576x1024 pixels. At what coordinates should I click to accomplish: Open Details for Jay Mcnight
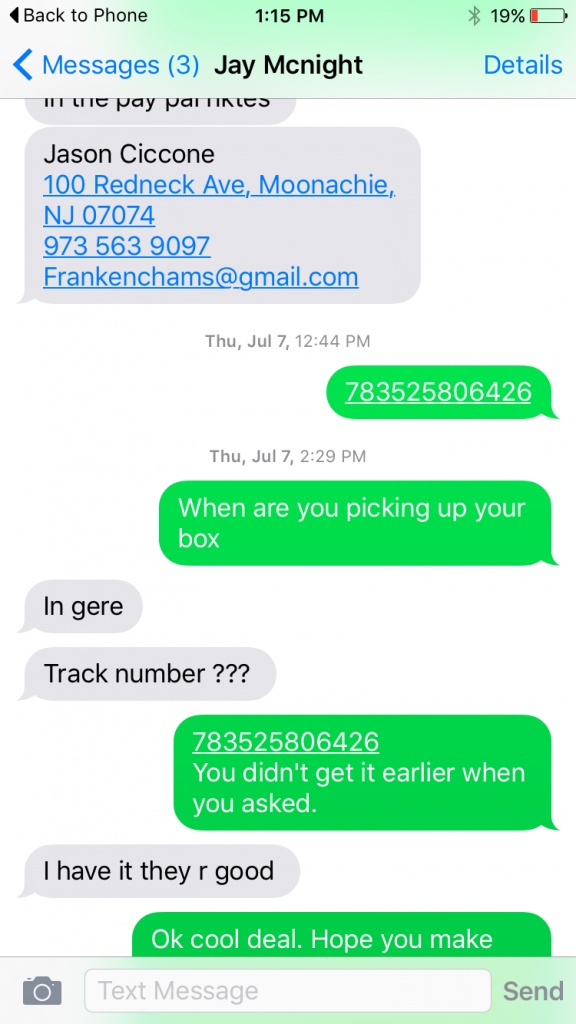522,65
